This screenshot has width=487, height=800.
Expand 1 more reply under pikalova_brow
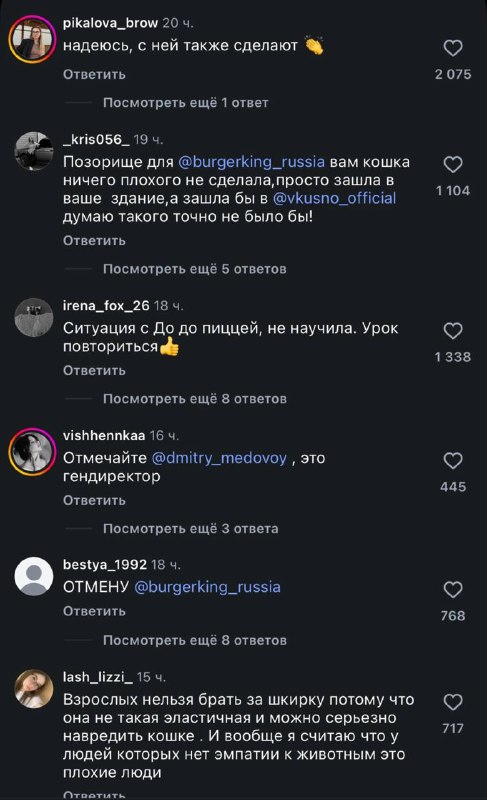[186, 103]
